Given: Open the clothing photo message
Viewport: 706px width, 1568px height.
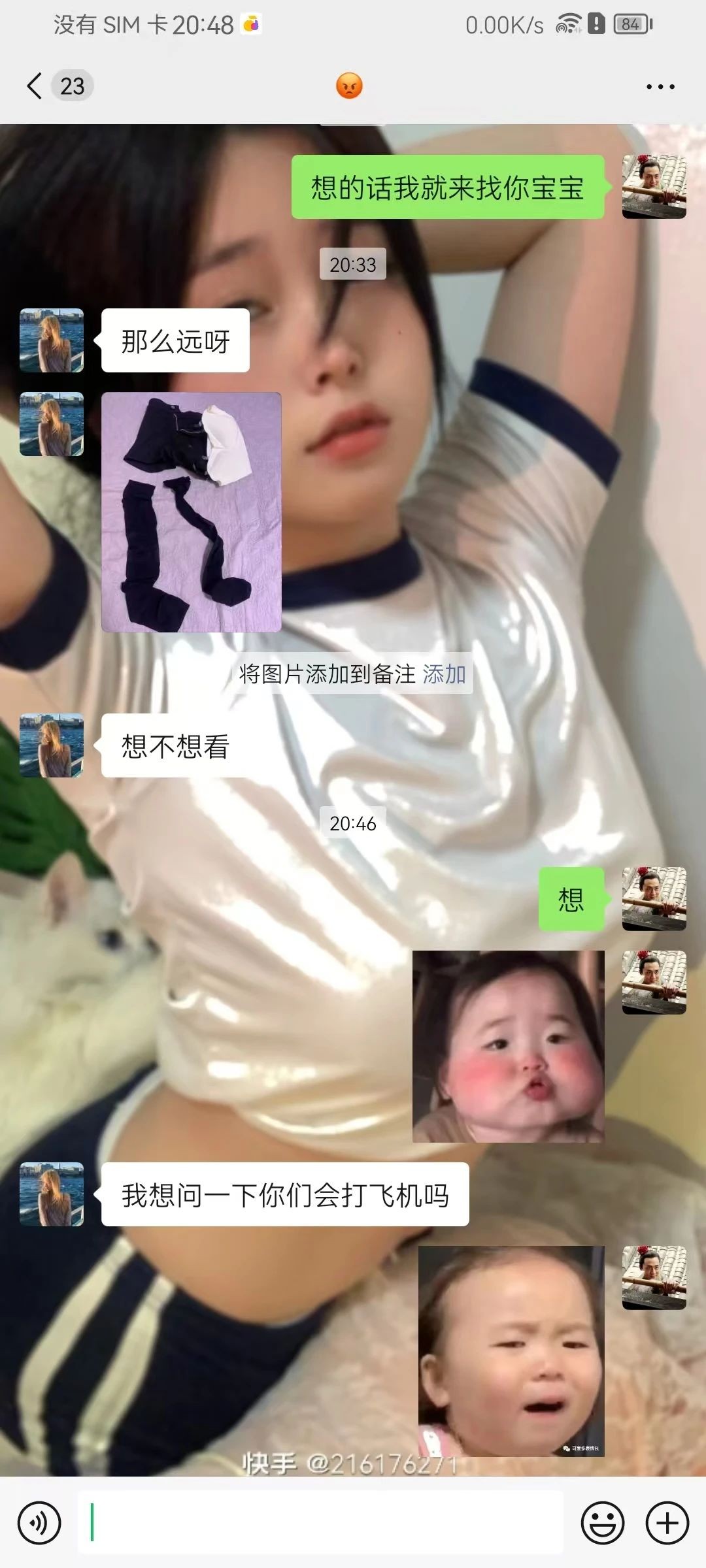Looking at the screenshot, I should 192,512.
